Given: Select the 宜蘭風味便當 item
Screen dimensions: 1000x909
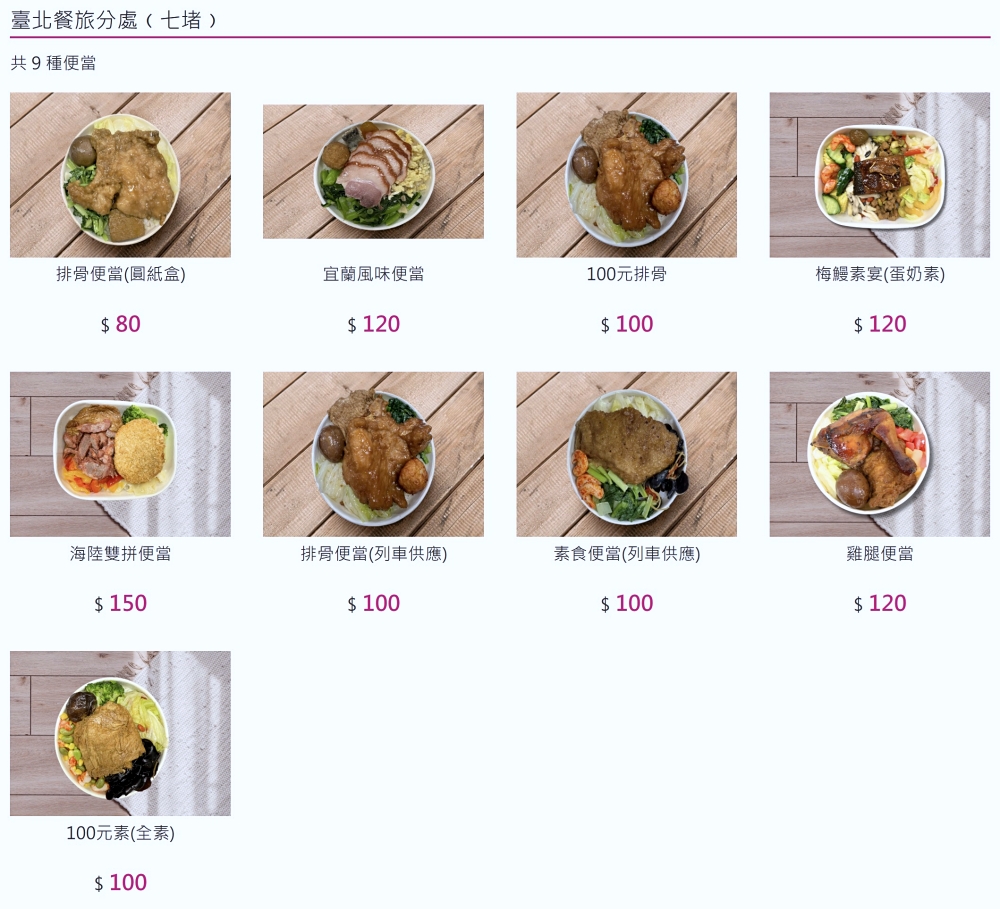Looking at the screenshot, I should [373, 172].
